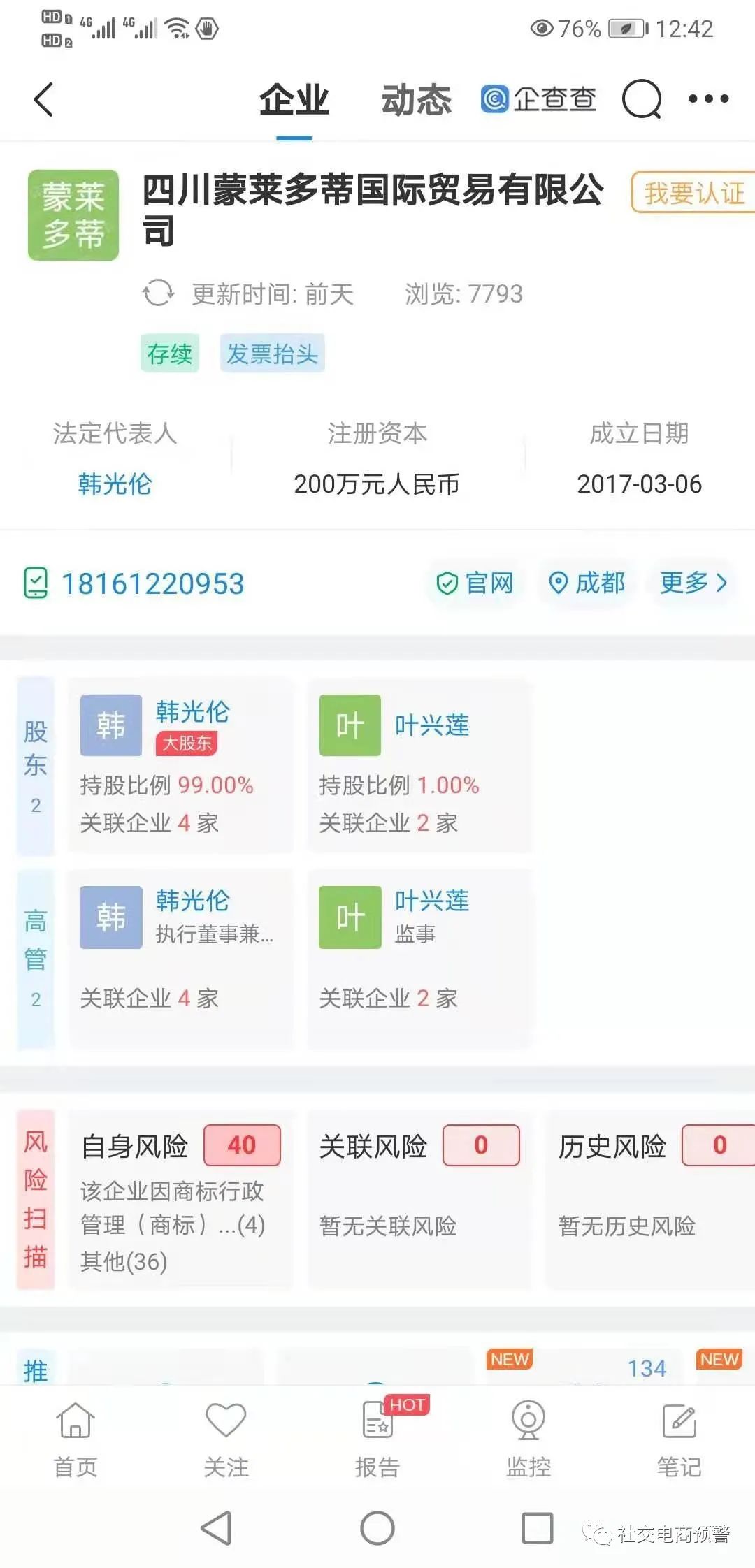The image size is (755, 1568).
Task: Open the three-dot overflow menu
Action: pyautogui.click(x=708, y=99)
